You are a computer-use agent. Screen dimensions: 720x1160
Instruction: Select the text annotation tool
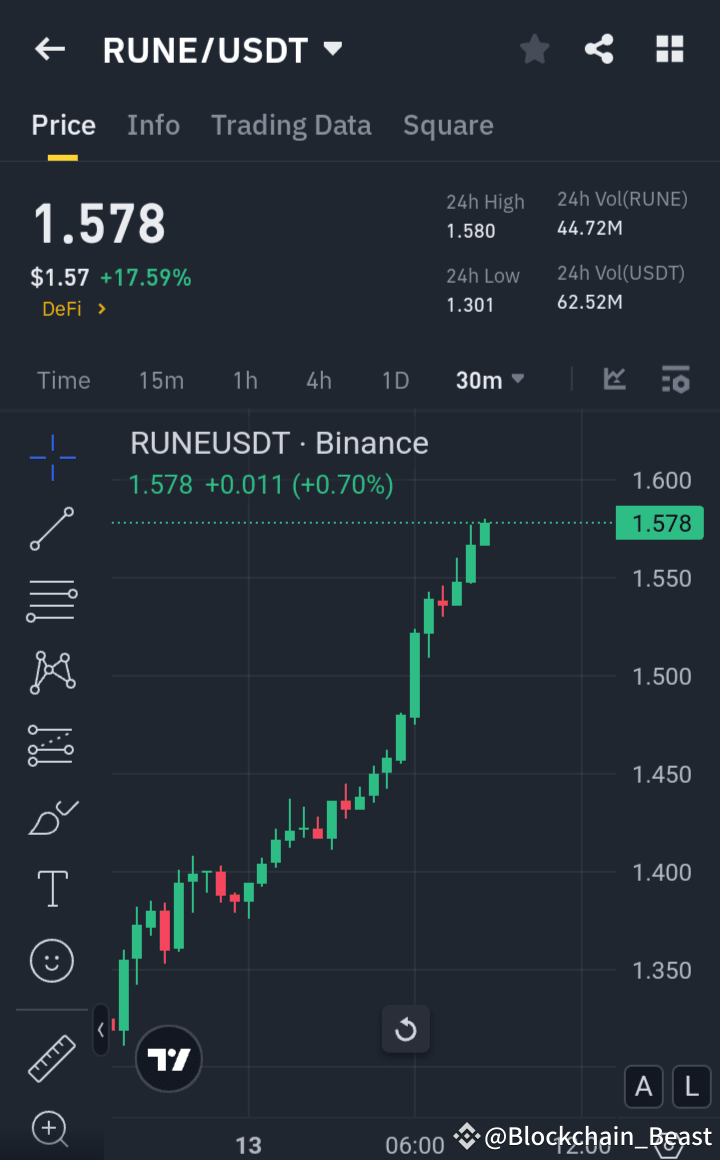51,888
